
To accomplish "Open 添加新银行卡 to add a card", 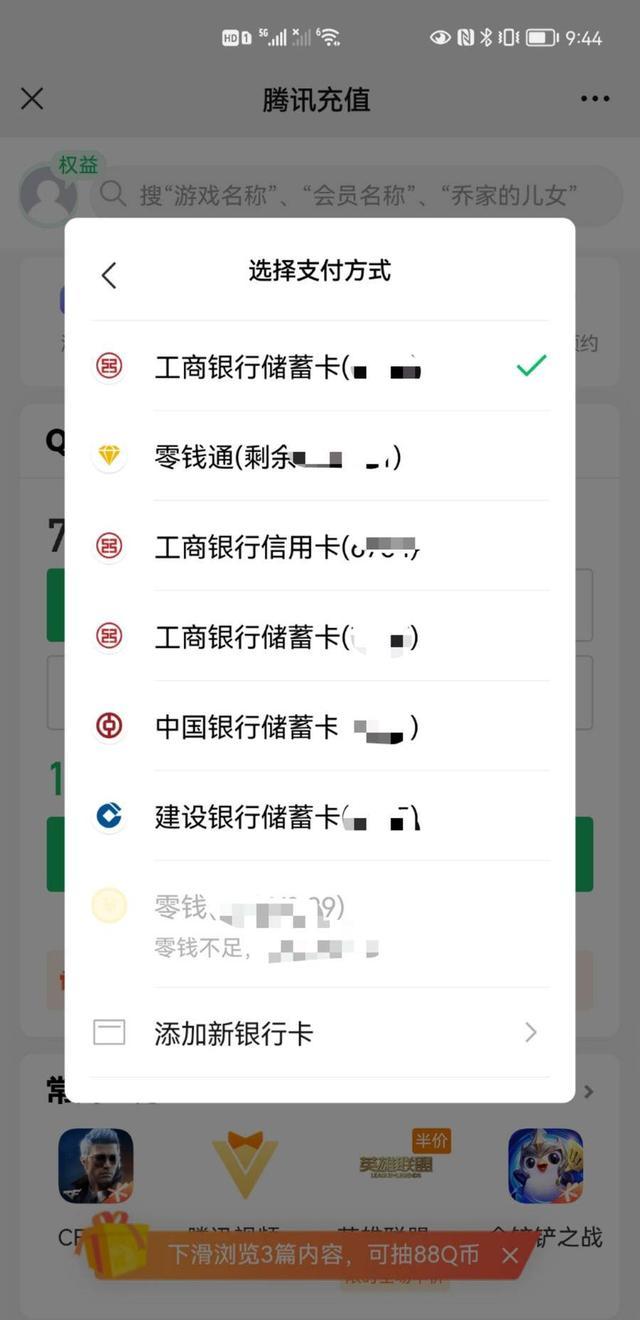I will click(320, 1033).
